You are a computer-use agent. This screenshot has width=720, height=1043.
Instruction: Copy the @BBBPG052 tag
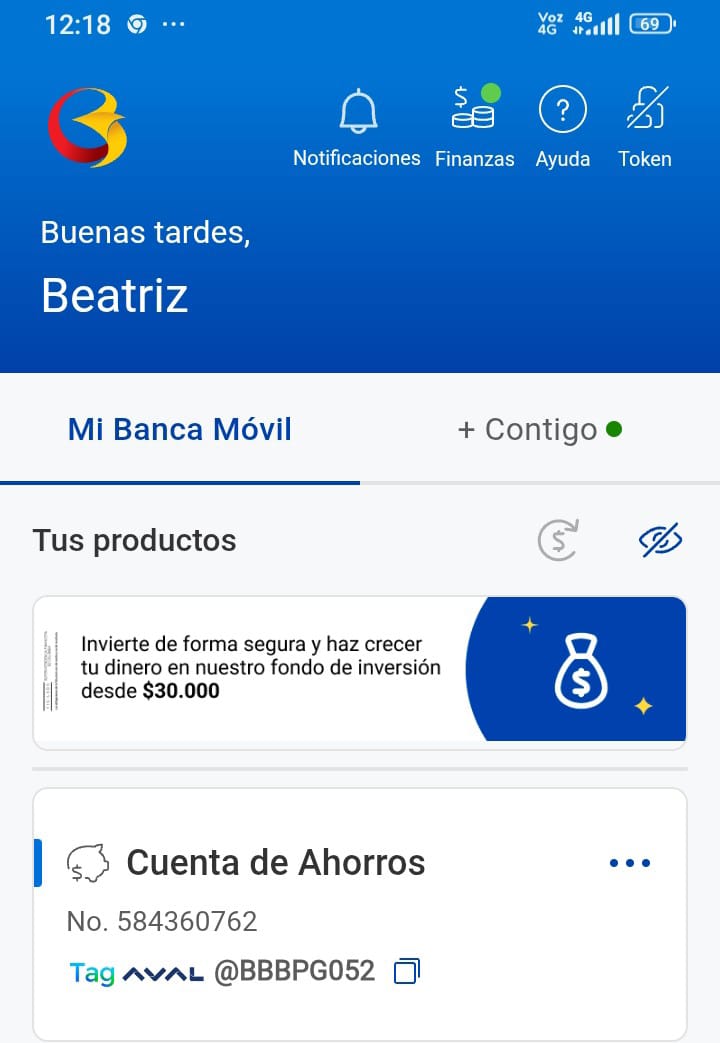pyautogui.click(x=407, y=971)
